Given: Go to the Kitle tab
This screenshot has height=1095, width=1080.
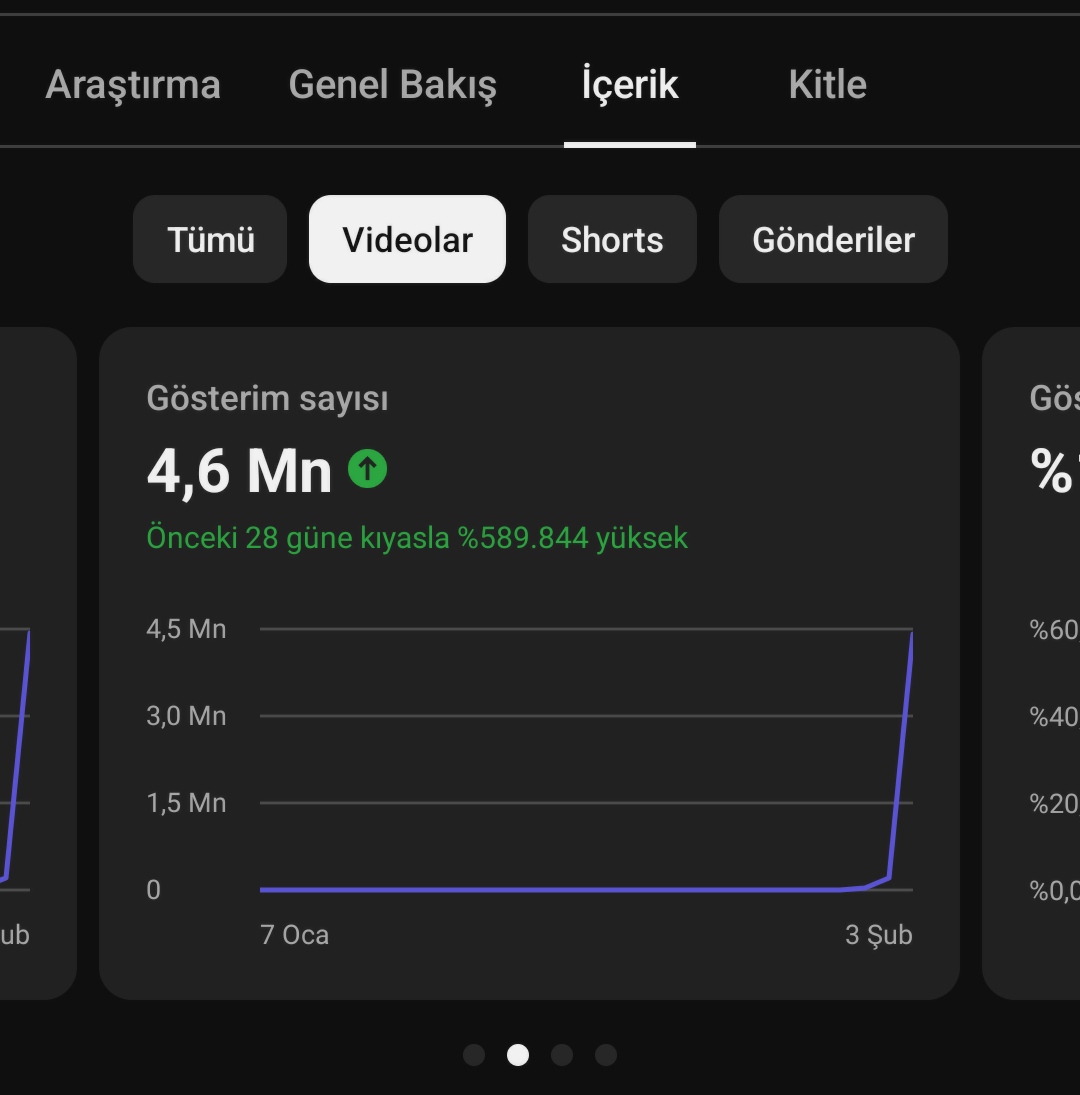Looking at the screenshot, I should [827, 85].
